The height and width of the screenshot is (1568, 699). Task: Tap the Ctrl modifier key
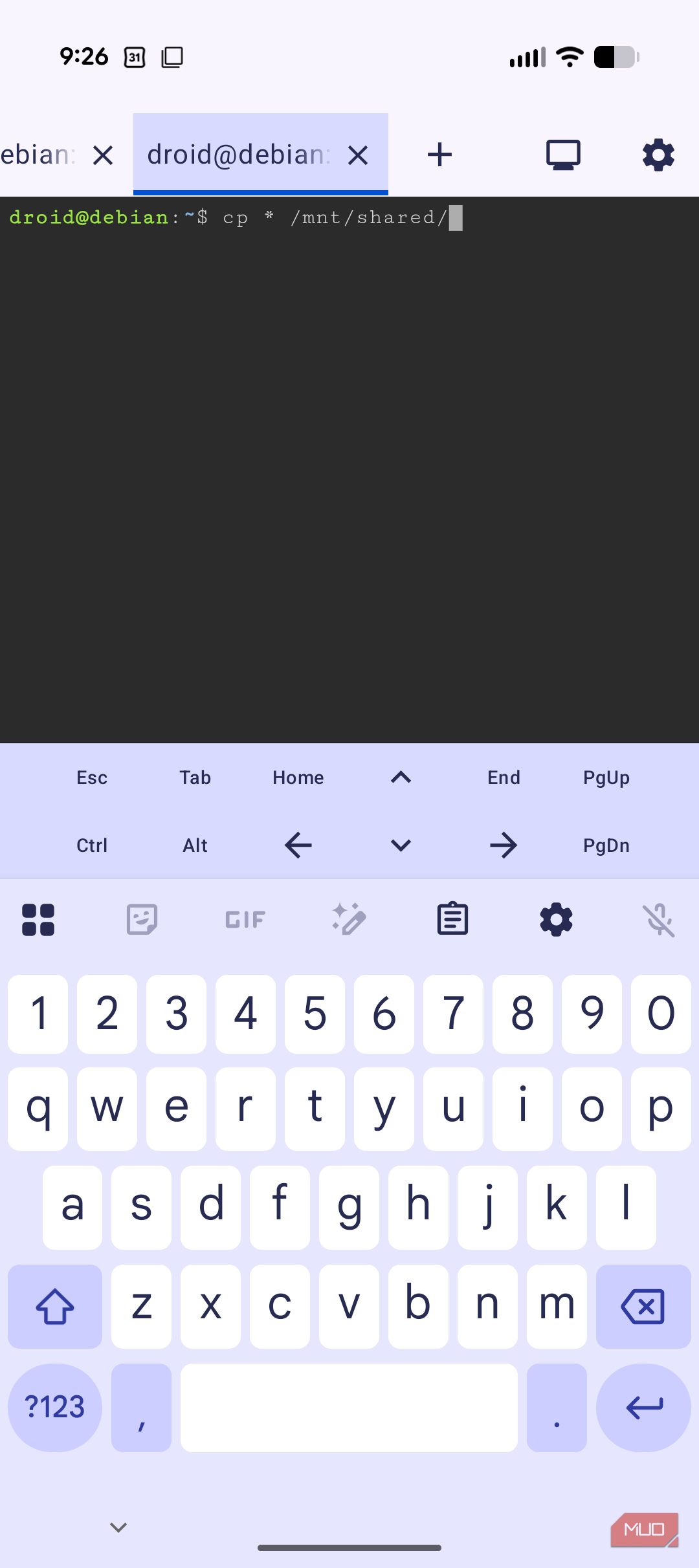tap(92, 845)
